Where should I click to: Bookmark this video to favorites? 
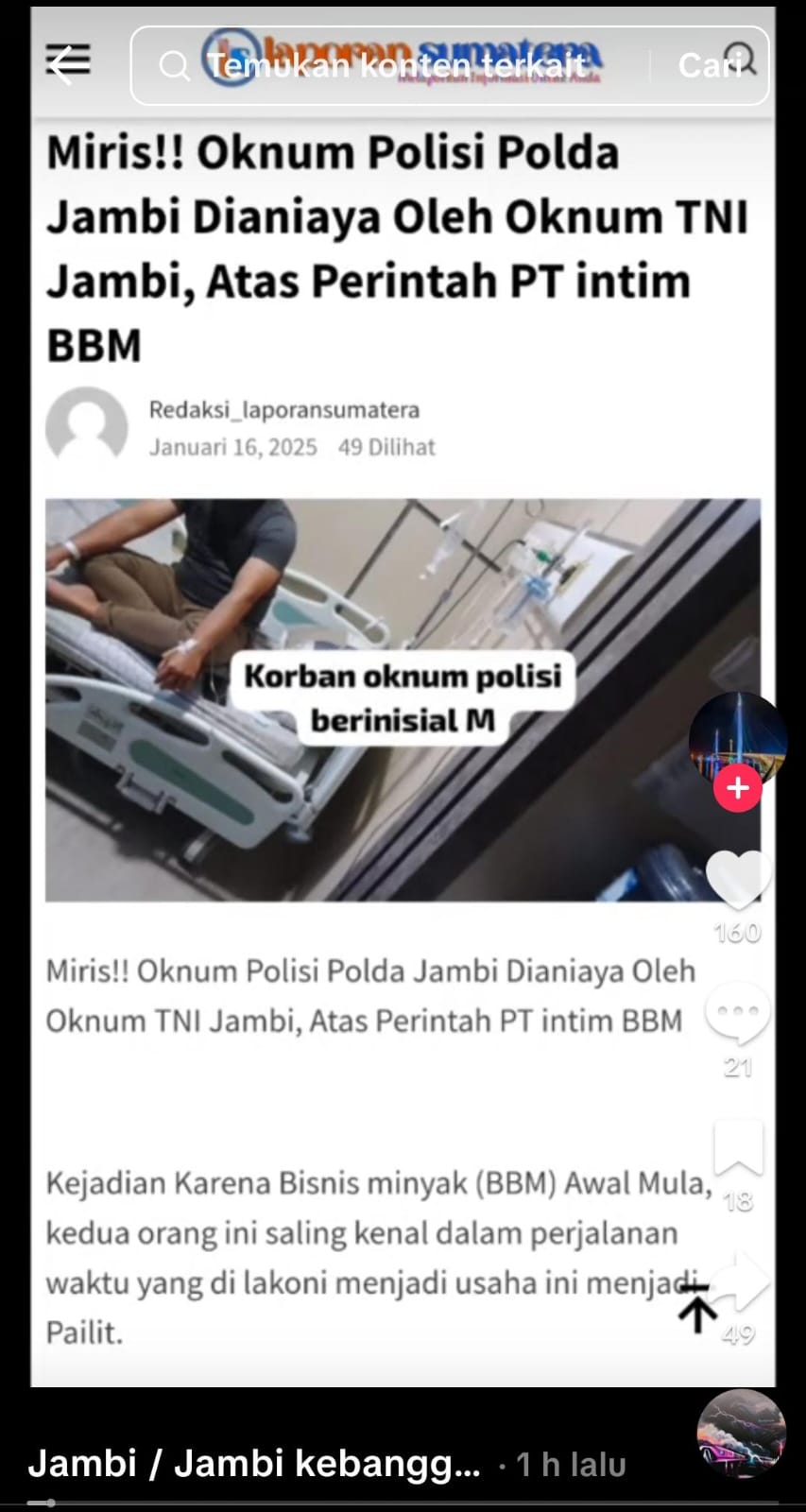tap(738, 1148)
